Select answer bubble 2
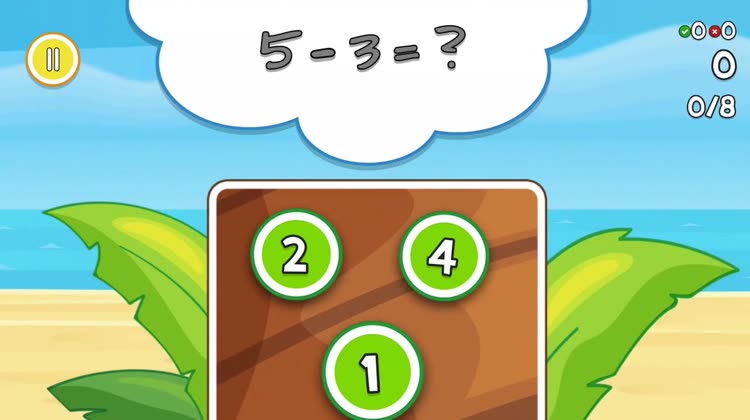Image resolution: width=750 pixels, height=420 pixels. coord(295,256)
